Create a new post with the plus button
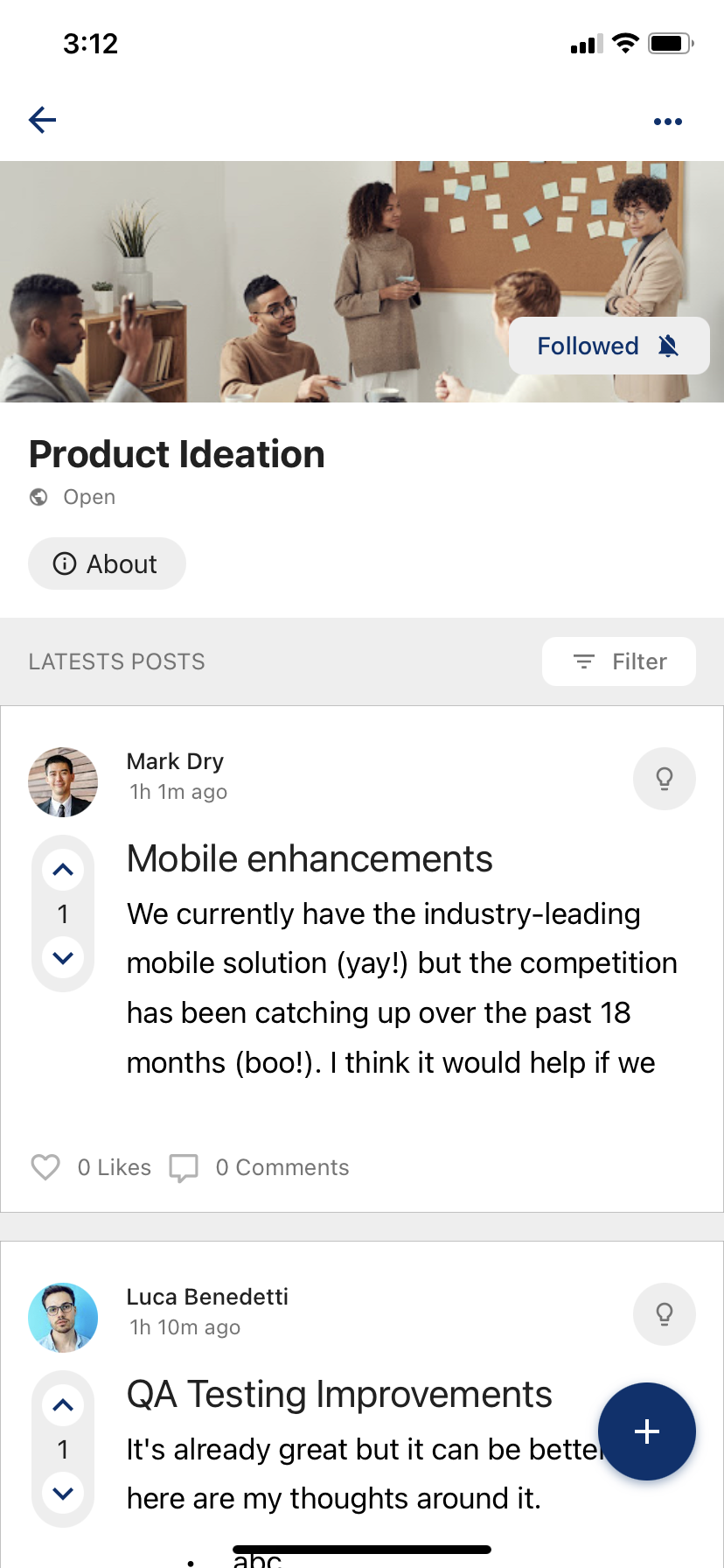Viewport: 724px width, 1568px height. pyautogui.click(x=647, y=1431)
